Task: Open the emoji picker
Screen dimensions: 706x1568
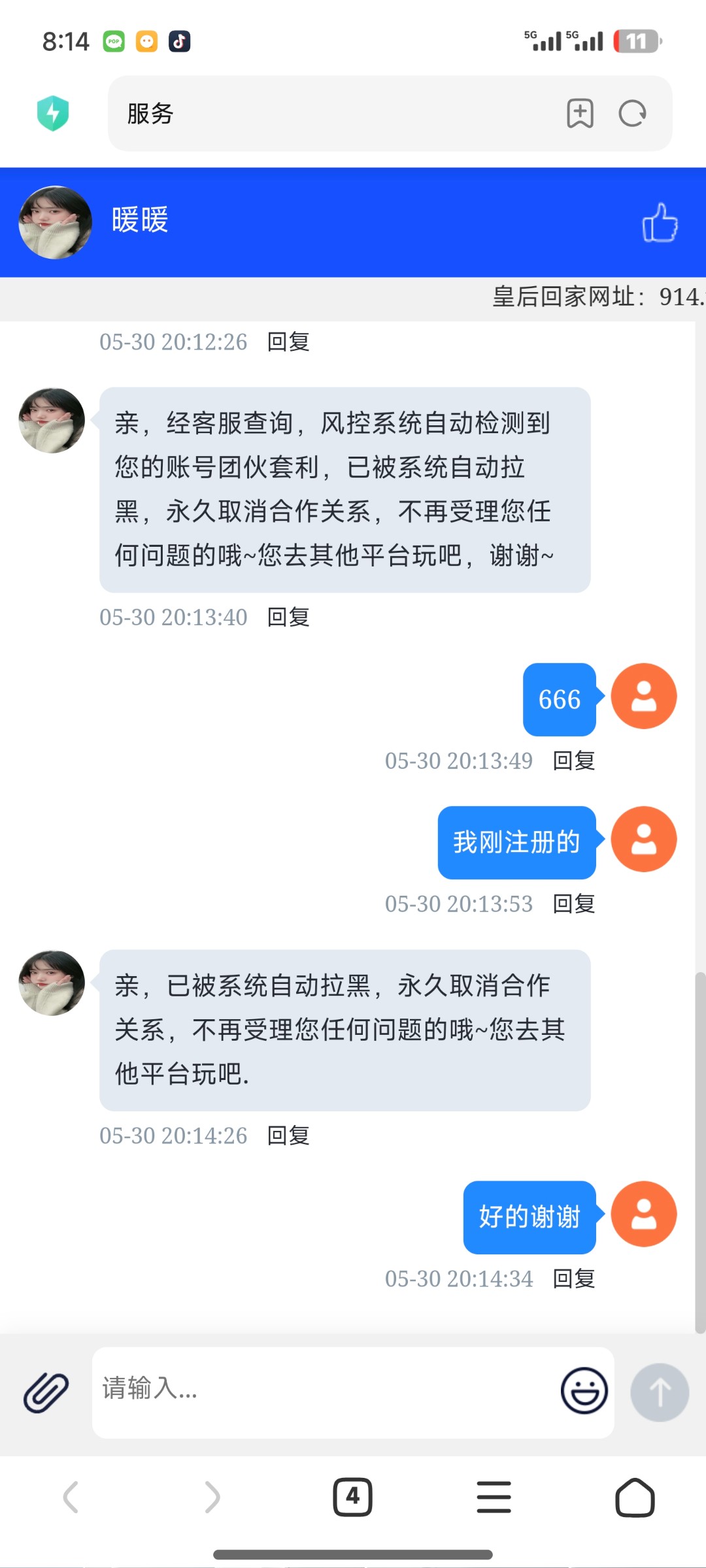Action: [584, 1391]
